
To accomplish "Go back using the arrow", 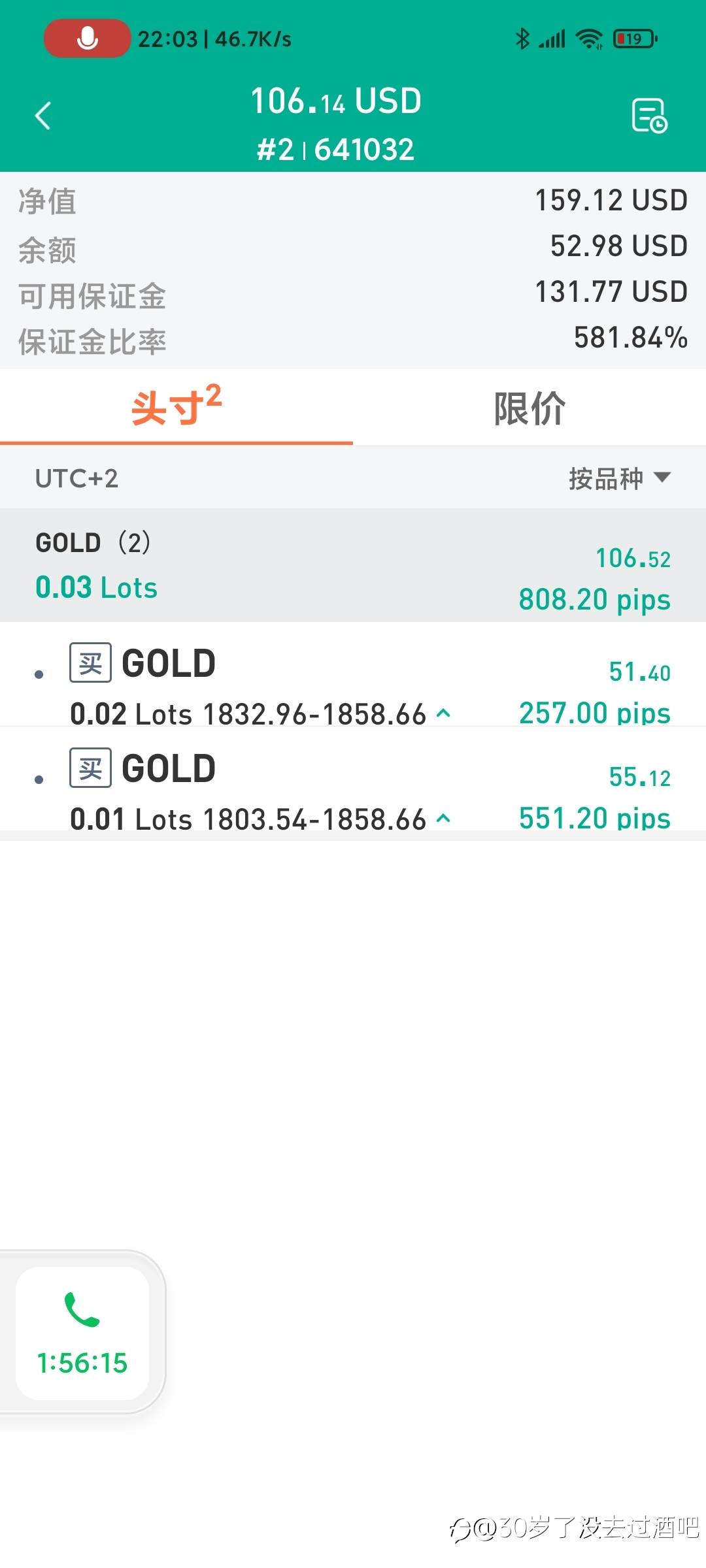I will pos(43,116).
